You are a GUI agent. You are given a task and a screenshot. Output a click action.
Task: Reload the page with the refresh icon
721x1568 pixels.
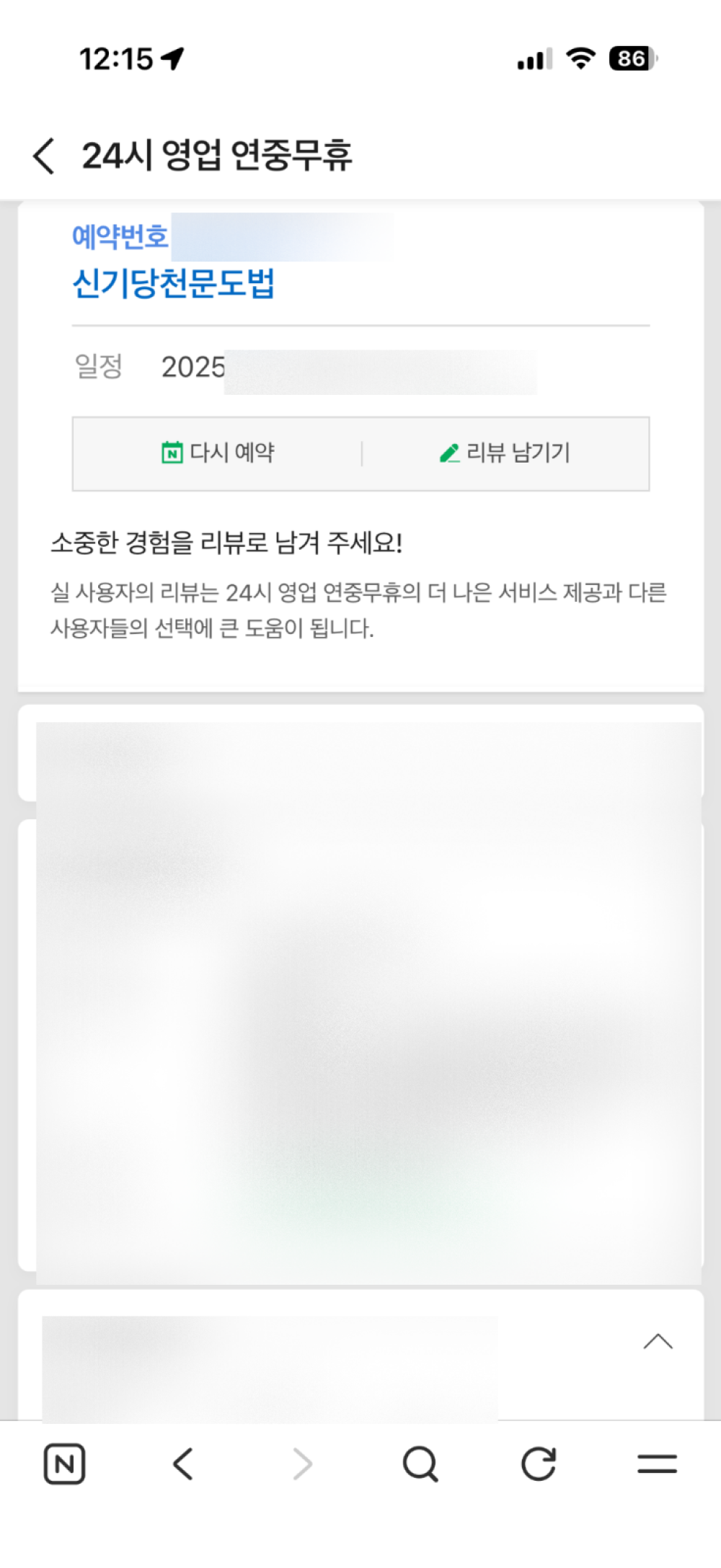539,1464
